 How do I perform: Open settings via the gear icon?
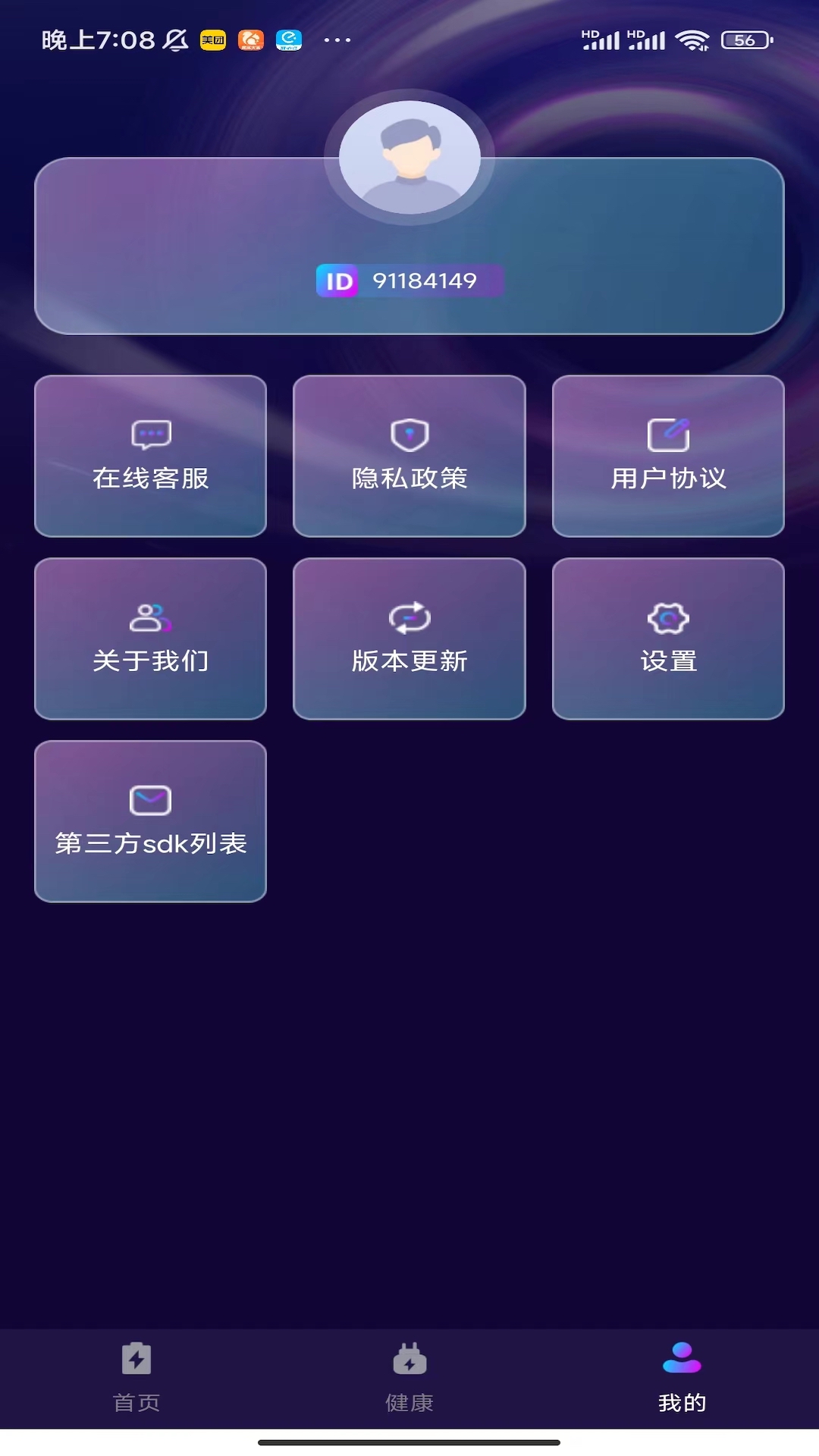pyautogui.click(x=667, y=616)
